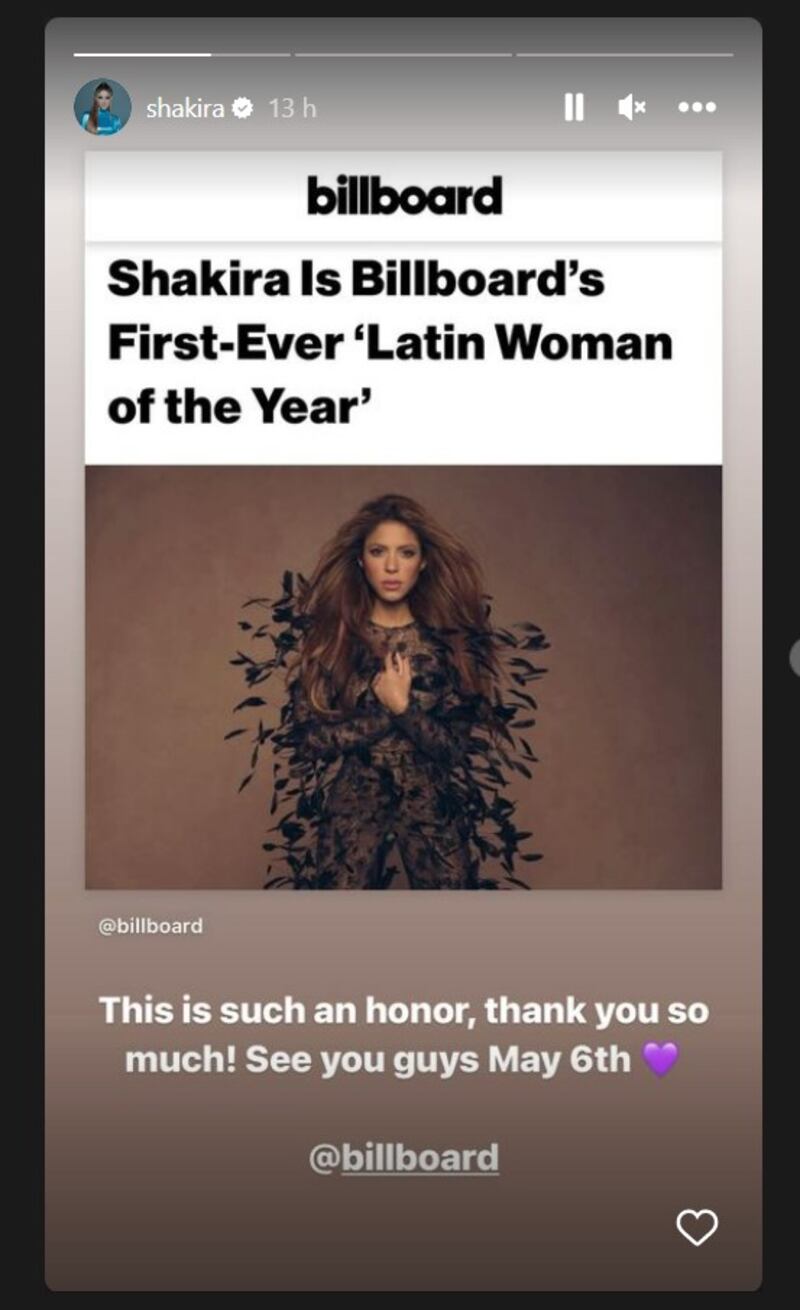Open the shakira username link
800x1310 pixels.
point(185,108)
